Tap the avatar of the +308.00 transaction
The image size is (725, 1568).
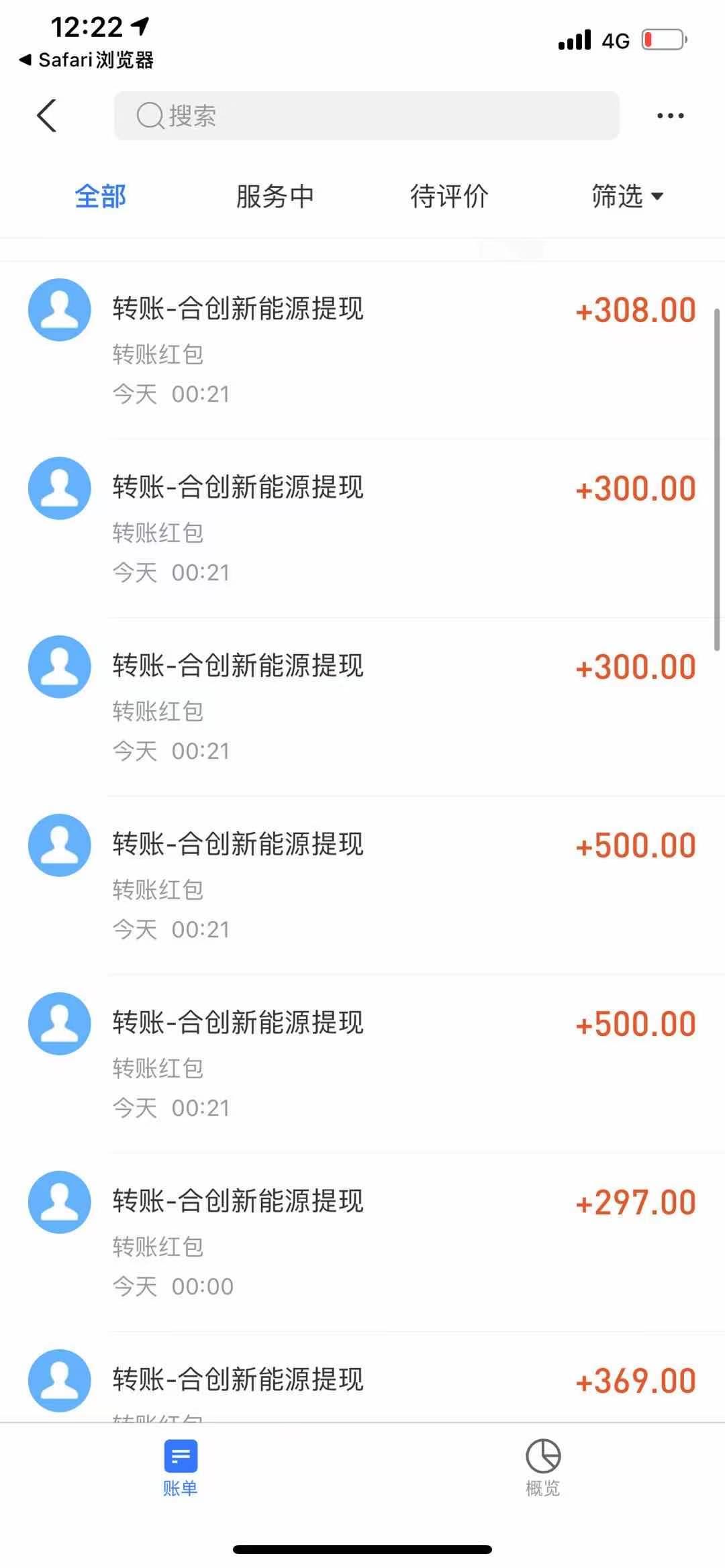(59, 309)
